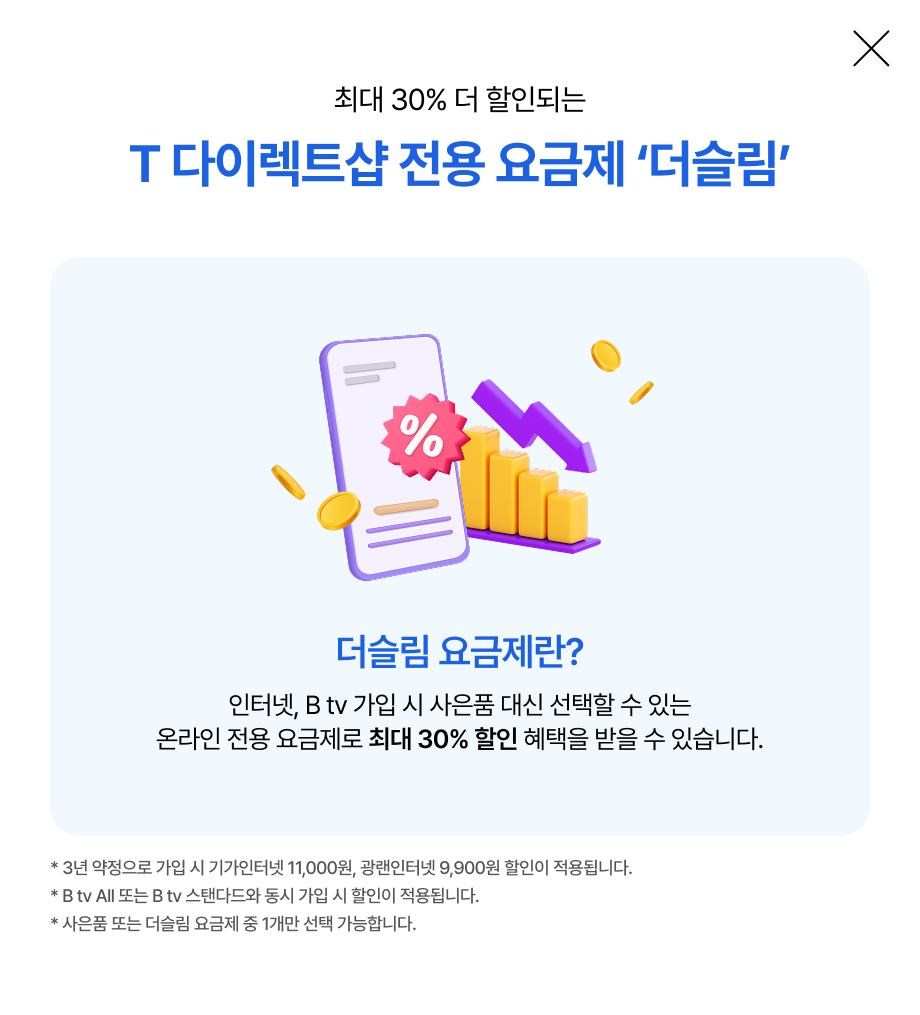920x1015 pixels.
Task: Close the 더슬림 요금제 popup
Action: (871, 48)
